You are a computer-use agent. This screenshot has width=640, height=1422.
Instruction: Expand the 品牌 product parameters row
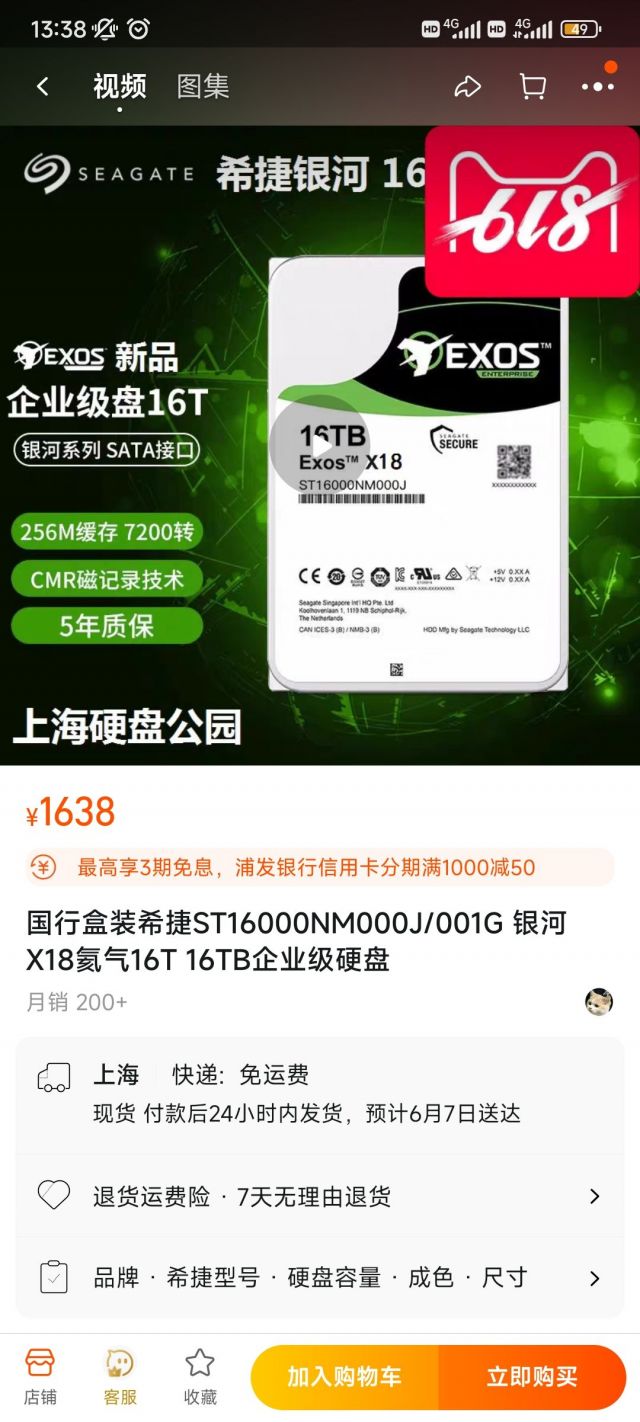(x=320, y=1277)
